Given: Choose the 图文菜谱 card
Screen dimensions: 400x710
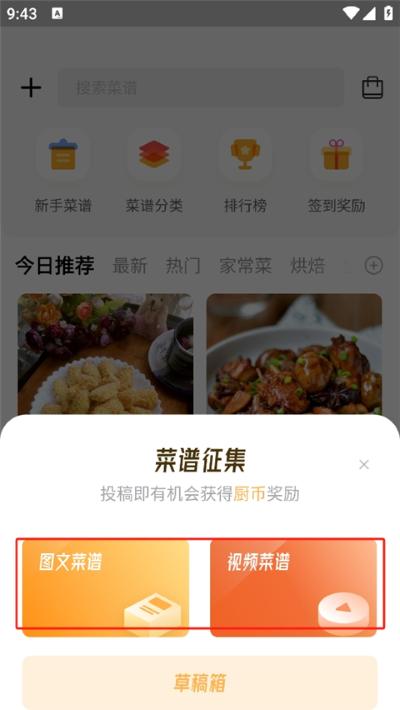Looking at the screenshot, I should click(x=106, y=588).
